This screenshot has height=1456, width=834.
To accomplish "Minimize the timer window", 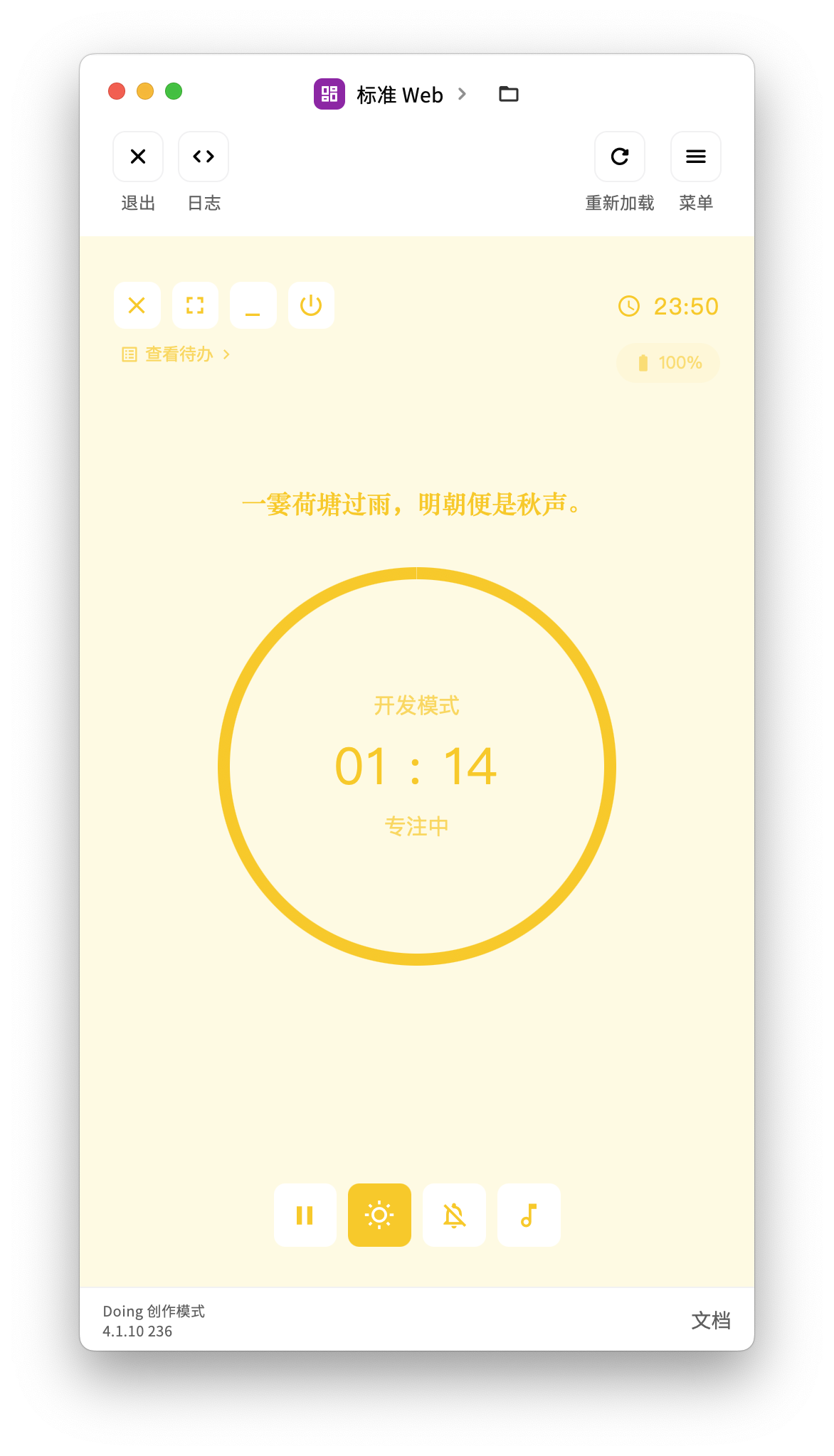I will 253,305.
